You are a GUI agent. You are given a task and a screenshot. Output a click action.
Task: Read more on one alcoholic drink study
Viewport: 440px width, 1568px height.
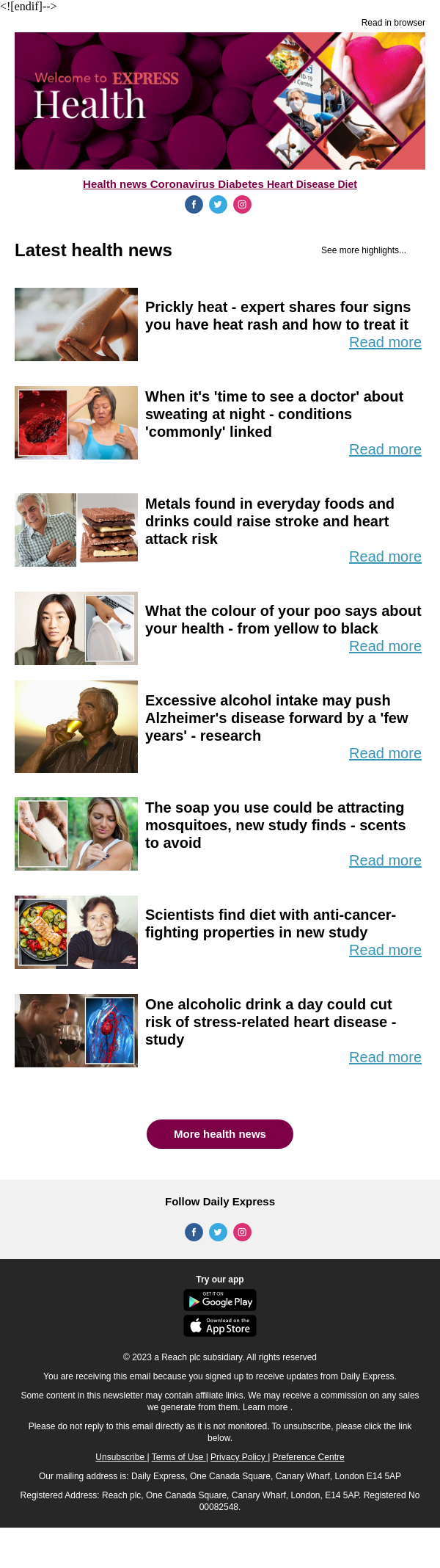[x=385, y=1058]
